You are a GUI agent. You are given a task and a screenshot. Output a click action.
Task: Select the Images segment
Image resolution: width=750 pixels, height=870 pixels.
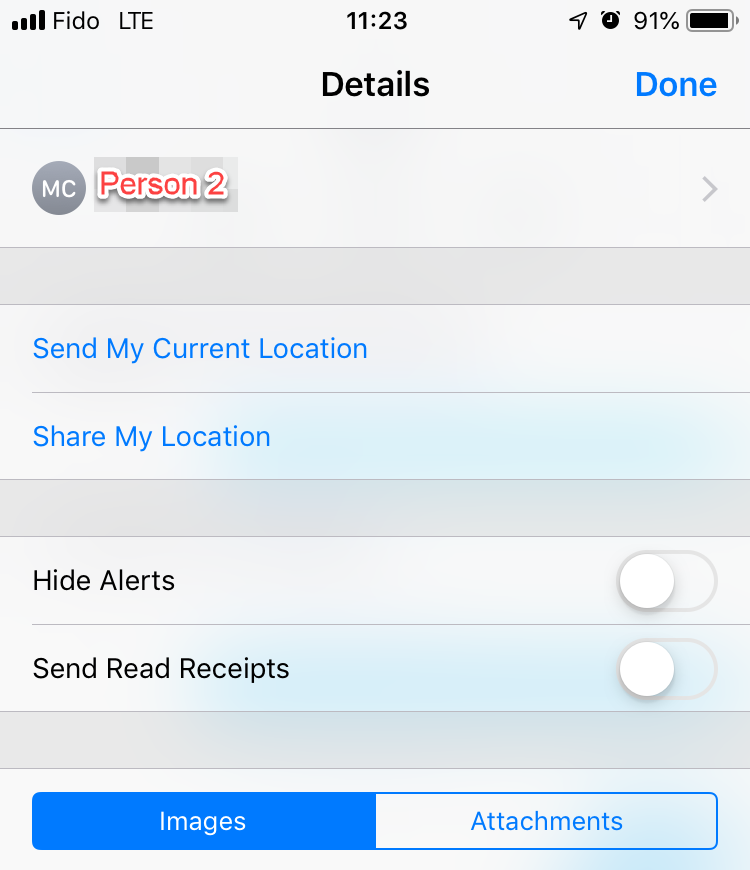point(203,822)
